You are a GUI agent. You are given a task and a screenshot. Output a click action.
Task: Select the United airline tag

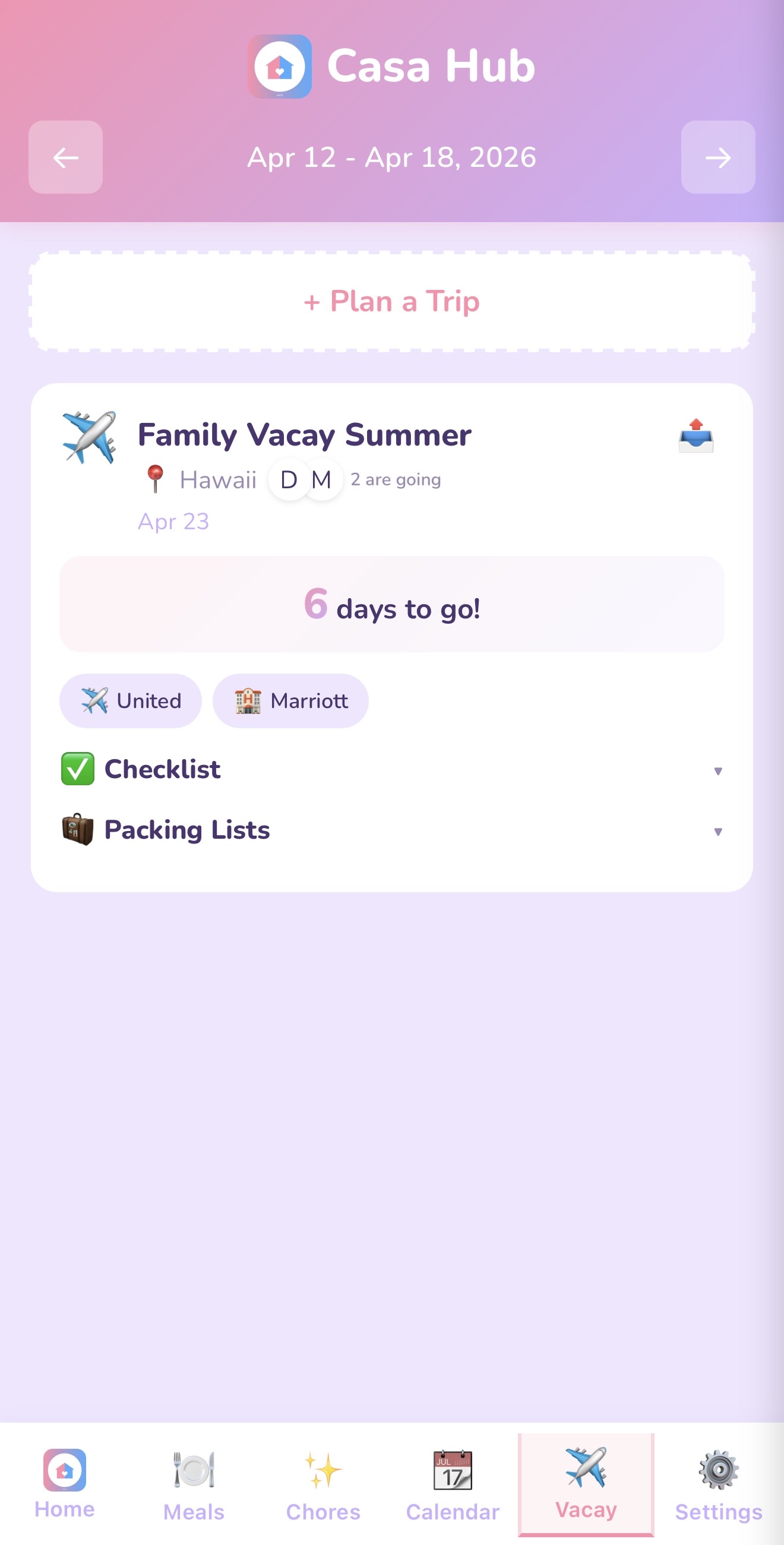coord(130,700)
